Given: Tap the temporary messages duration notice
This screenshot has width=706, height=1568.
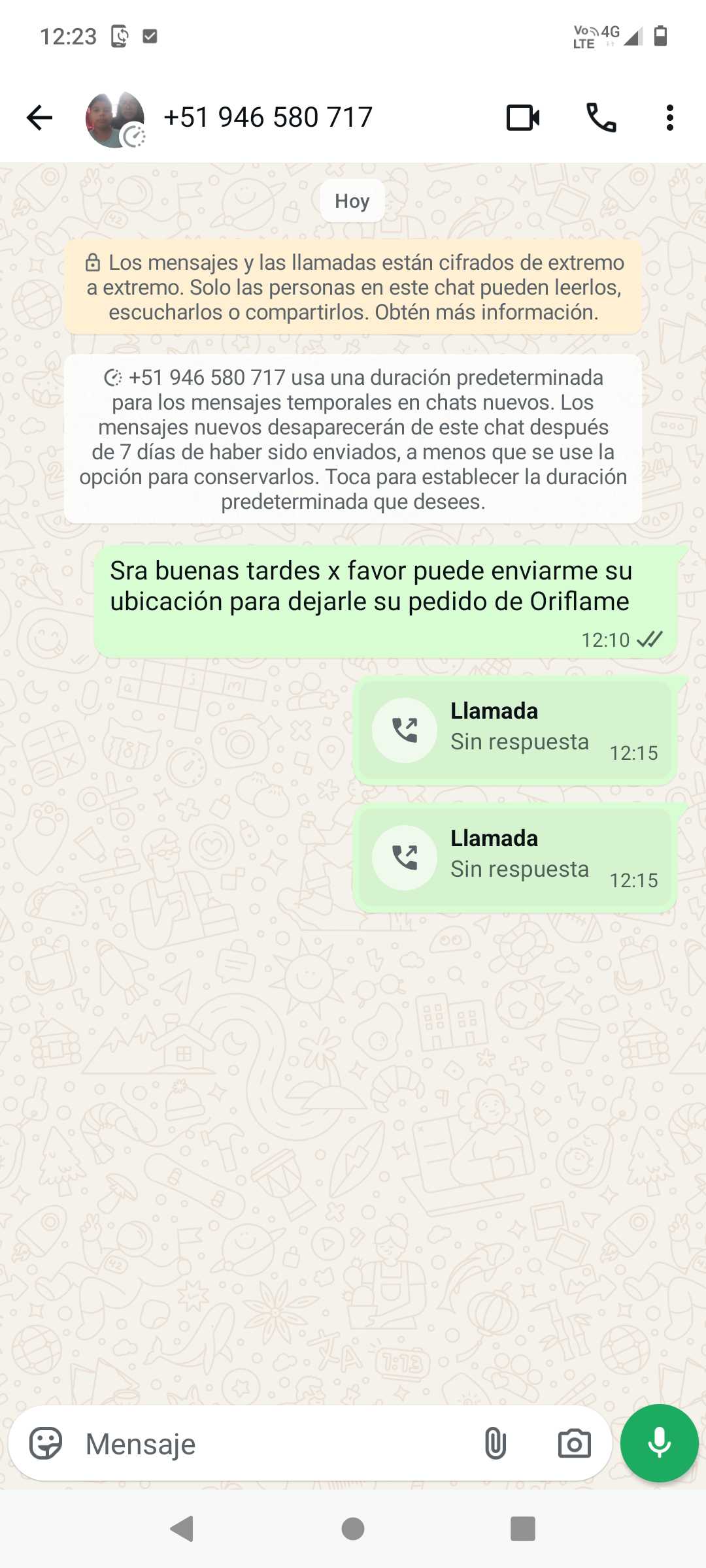Looking at the screenshot, I should (353, 439).
